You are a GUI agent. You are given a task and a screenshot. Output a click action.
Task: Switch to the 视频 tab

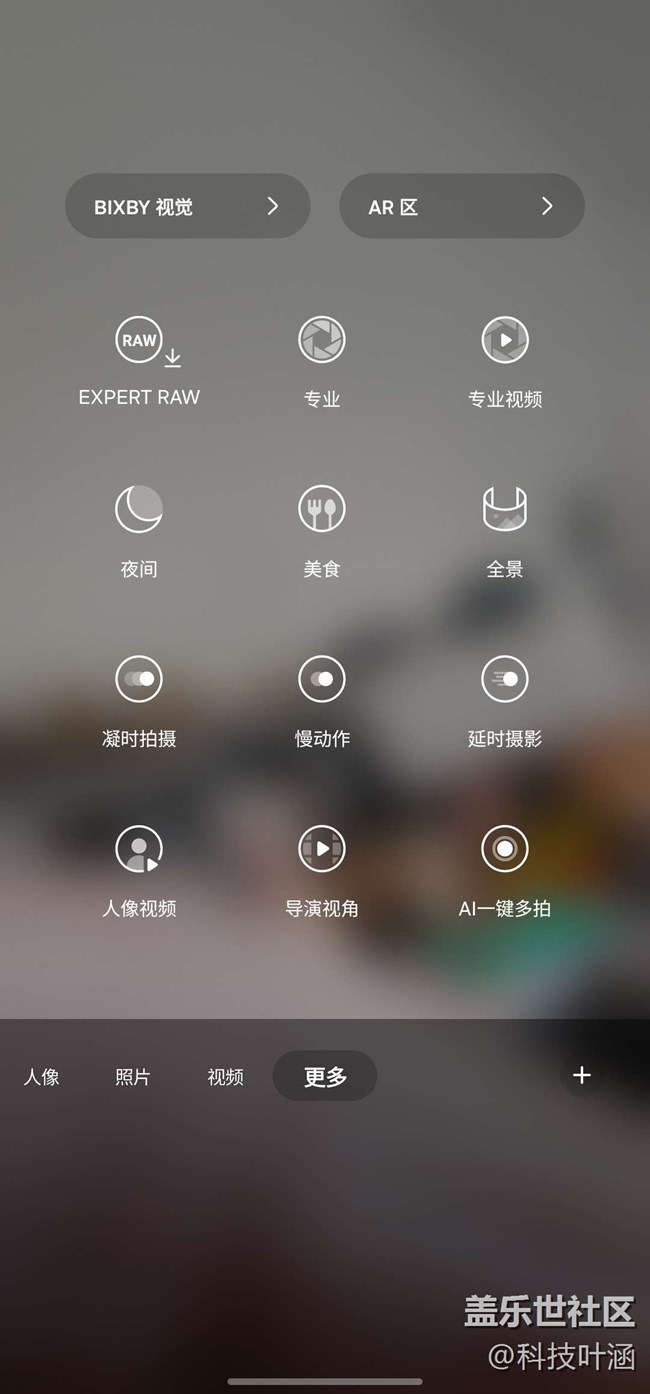(225, 1076)
